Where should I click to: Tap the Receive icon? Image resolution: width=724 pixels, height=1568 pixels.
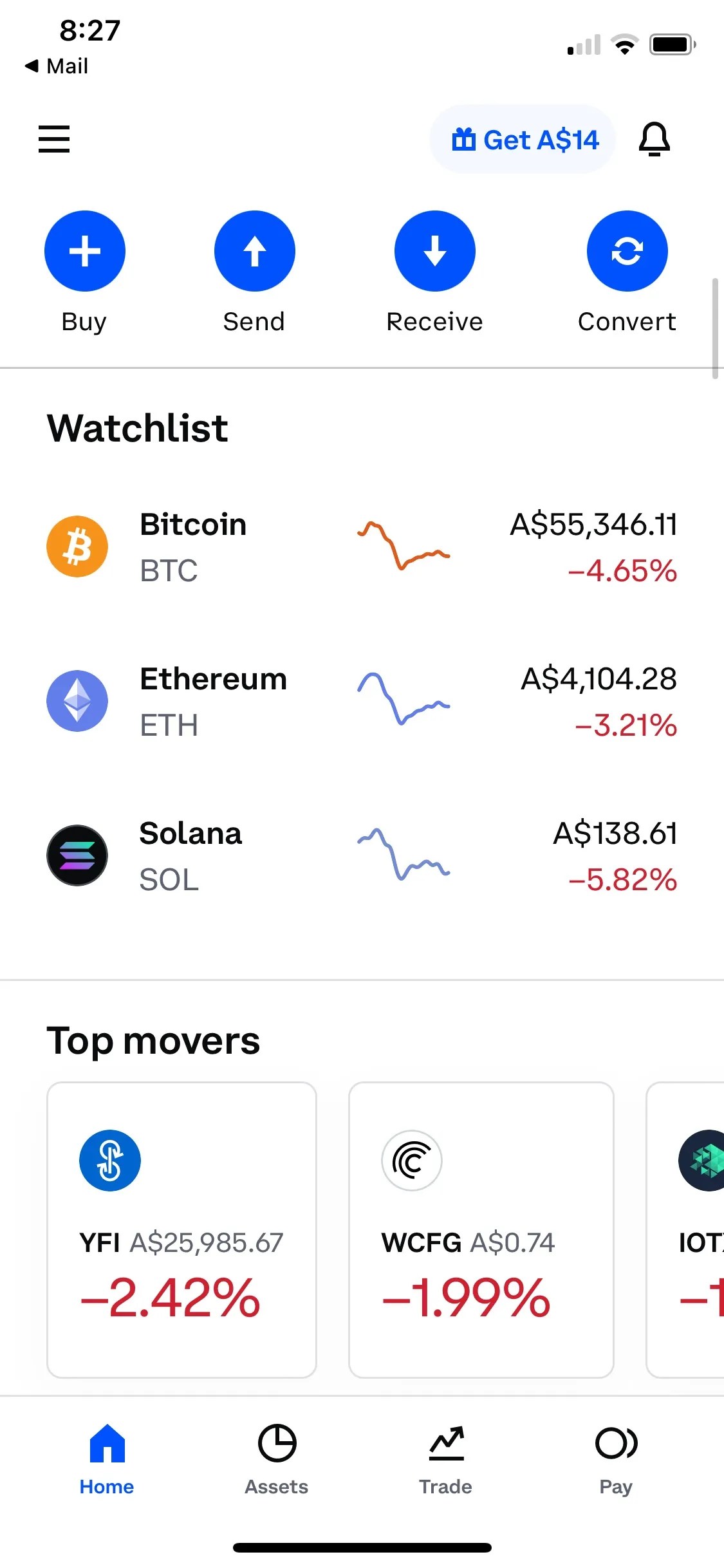coord(434,250)
